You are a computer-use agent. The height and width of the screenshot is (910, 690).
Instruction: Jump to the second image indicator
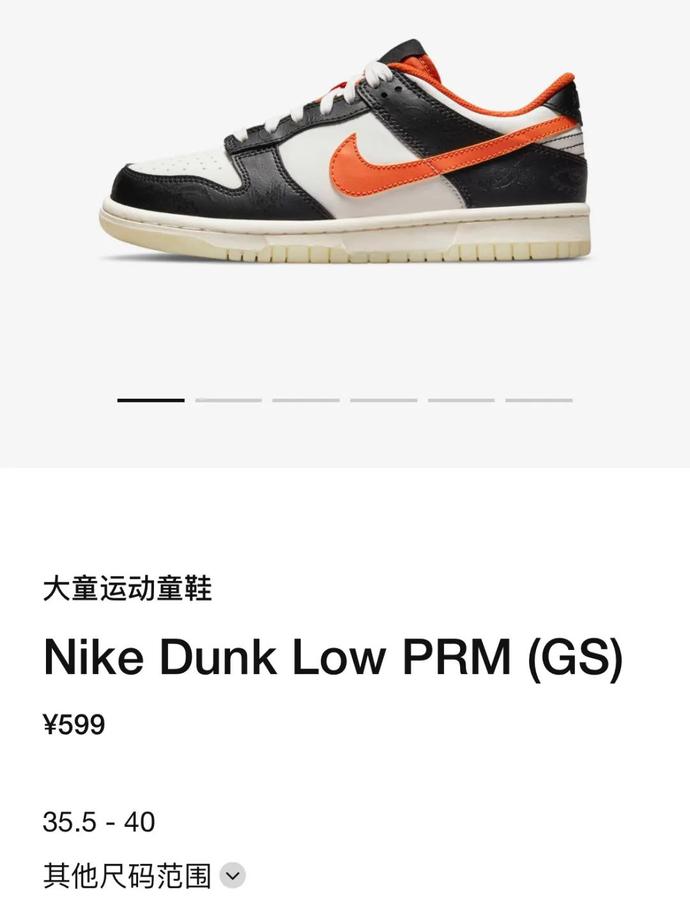pyautogui.click(x=228, y=400)
